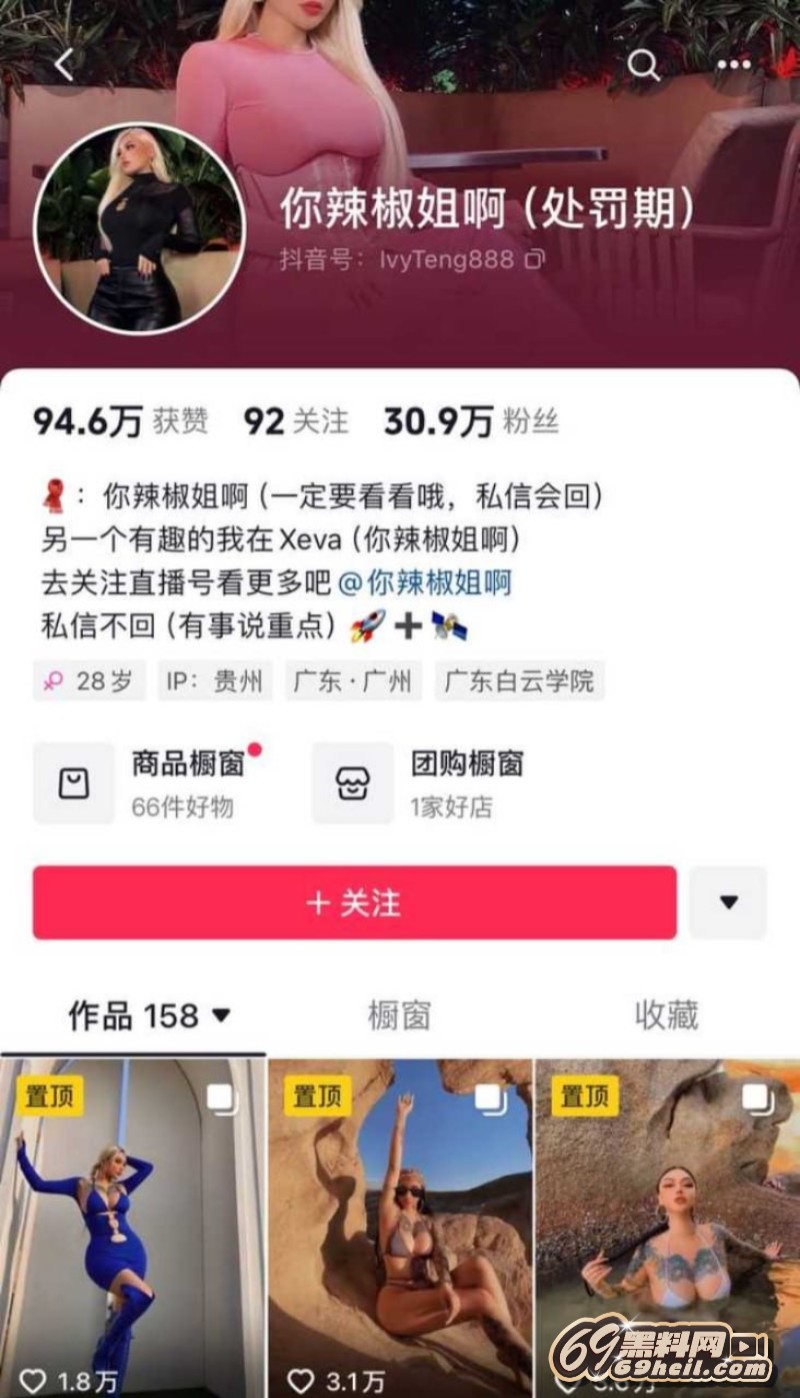Open the pinned blue-dress video with 1.8万 likes
Image resolution: width=800 pixels, height=1398 pixels.
click(132, 1230)
